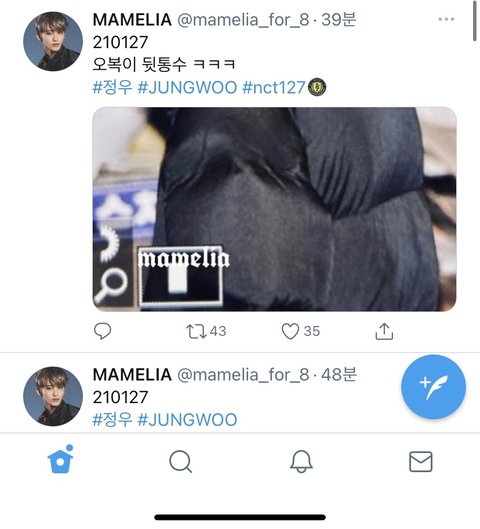Open the #JUNGWOO hashtag in the 39분 tweet
This screenshot has height=529, width=480.
click(187, 87)
